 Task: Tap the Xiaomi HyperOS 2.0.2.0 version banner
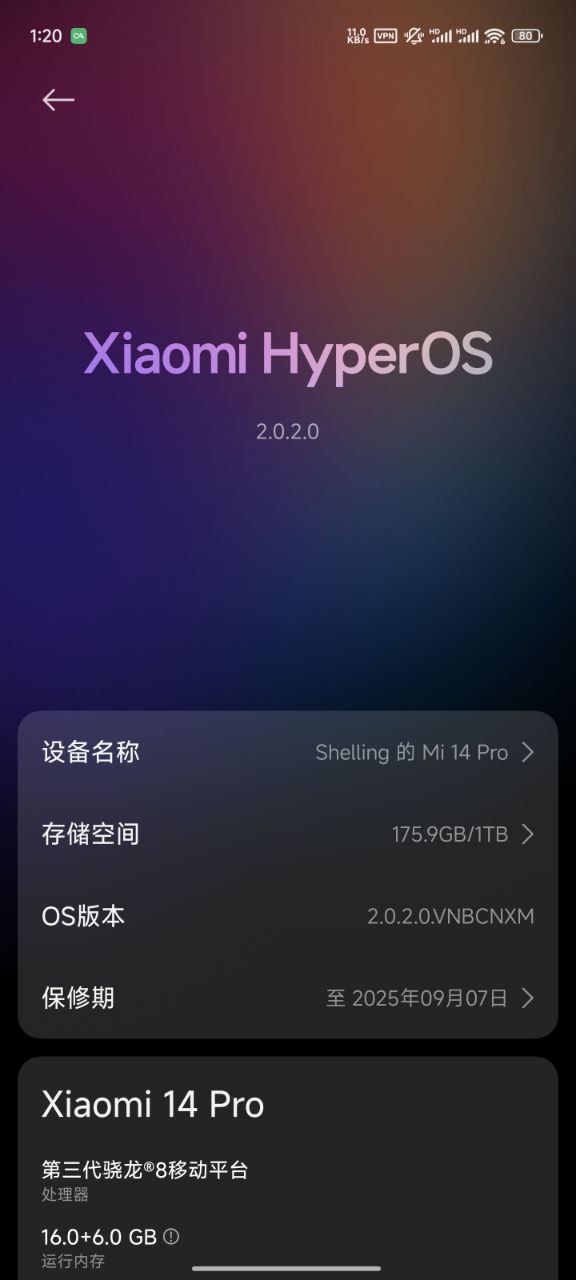pos(288,380)
